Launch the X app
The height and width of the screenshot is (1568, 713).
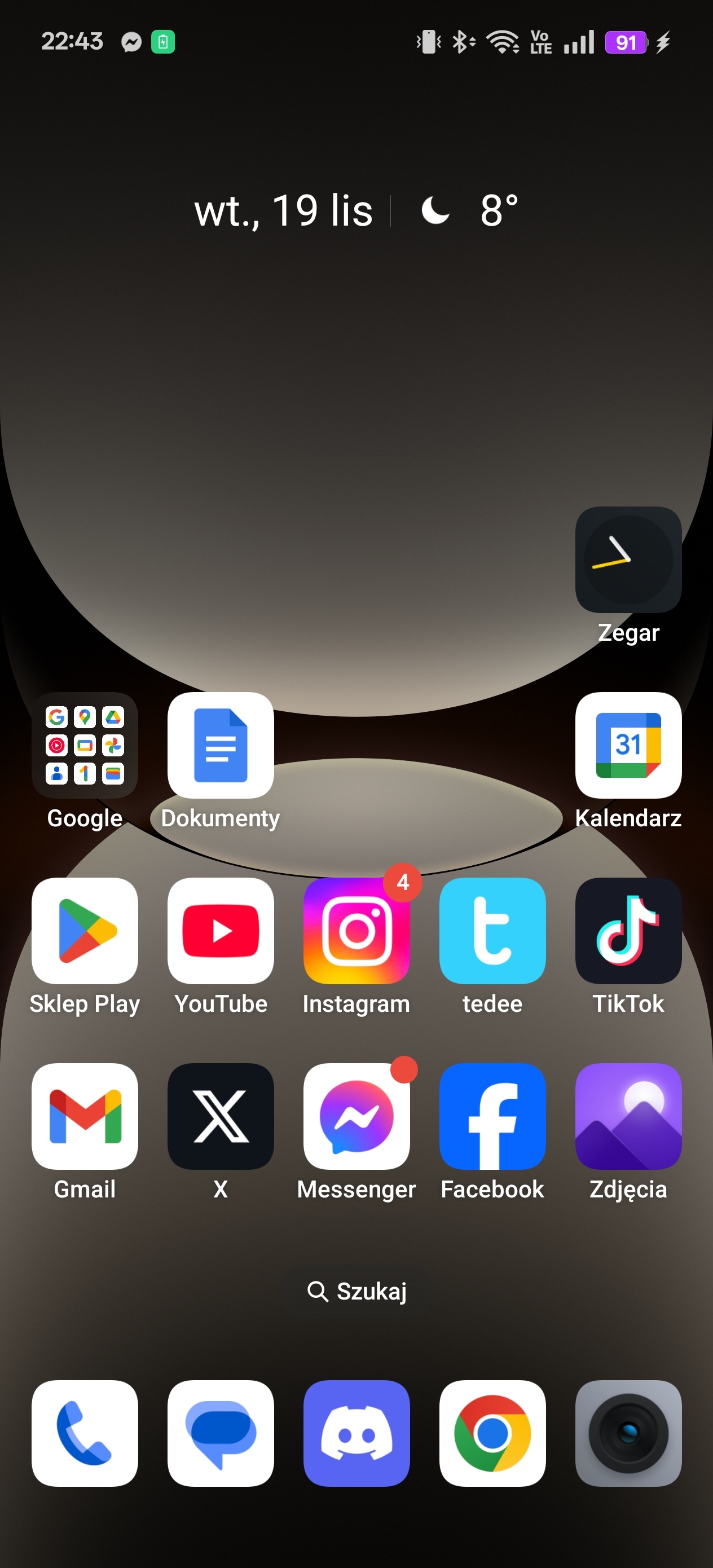[221, 1116]
